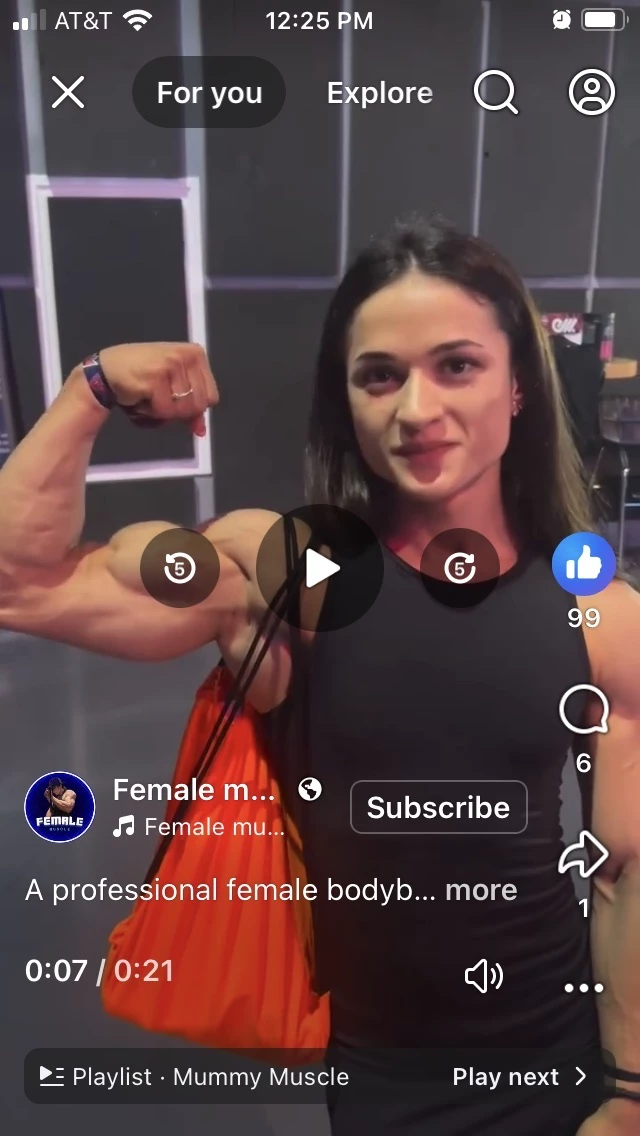Switch to the For you tab
Viewport: 640px width, 1136px height.
point(209,93)
